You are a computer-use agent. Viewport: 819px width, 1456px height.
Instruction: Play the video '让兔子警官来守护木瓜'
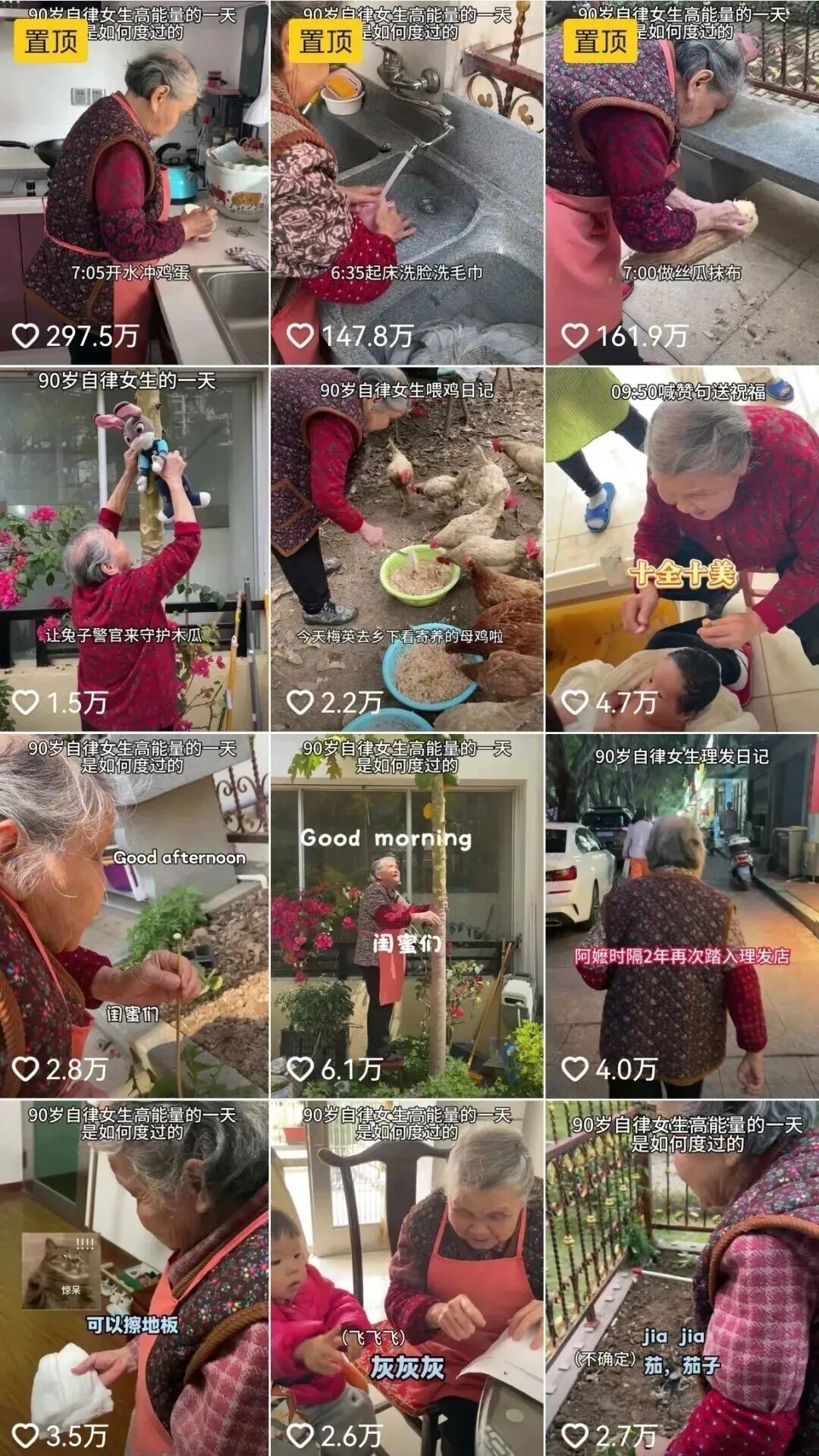tap(134, 549)
